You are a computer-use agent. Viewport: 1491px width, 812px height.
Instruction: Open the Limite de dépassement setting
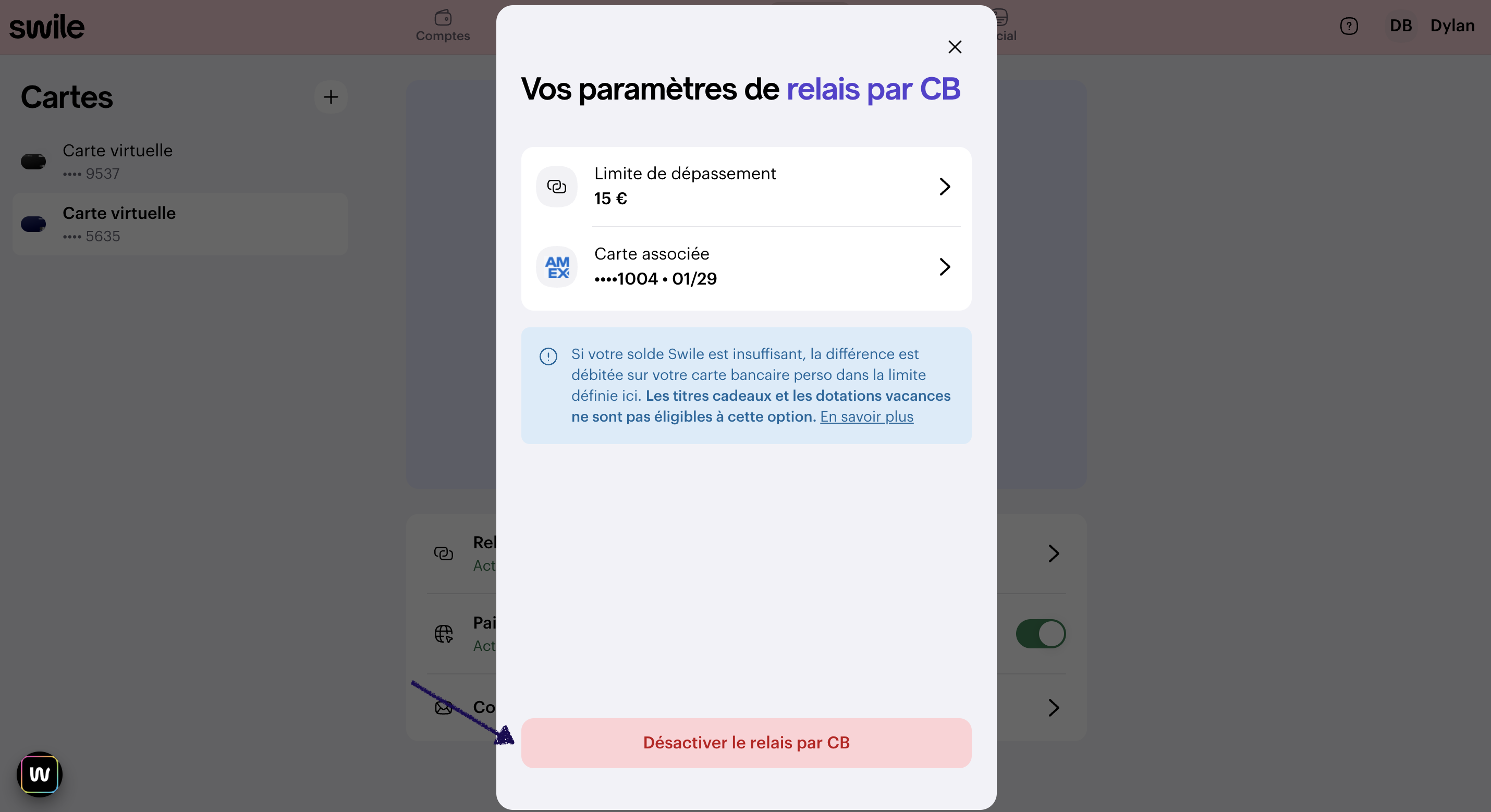(745, 187)
